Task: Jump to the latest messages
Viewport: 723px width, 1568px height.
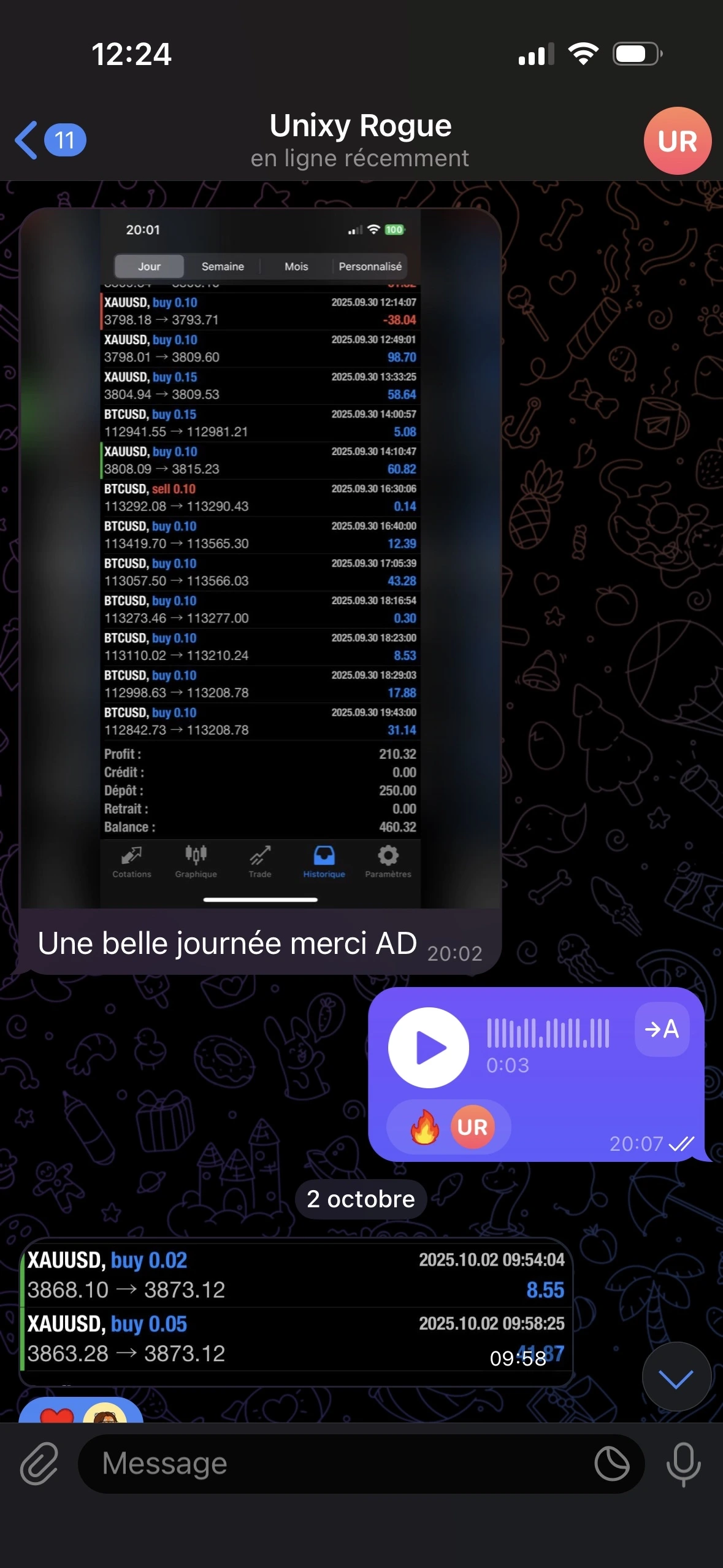Action: tap(676, 1378)
